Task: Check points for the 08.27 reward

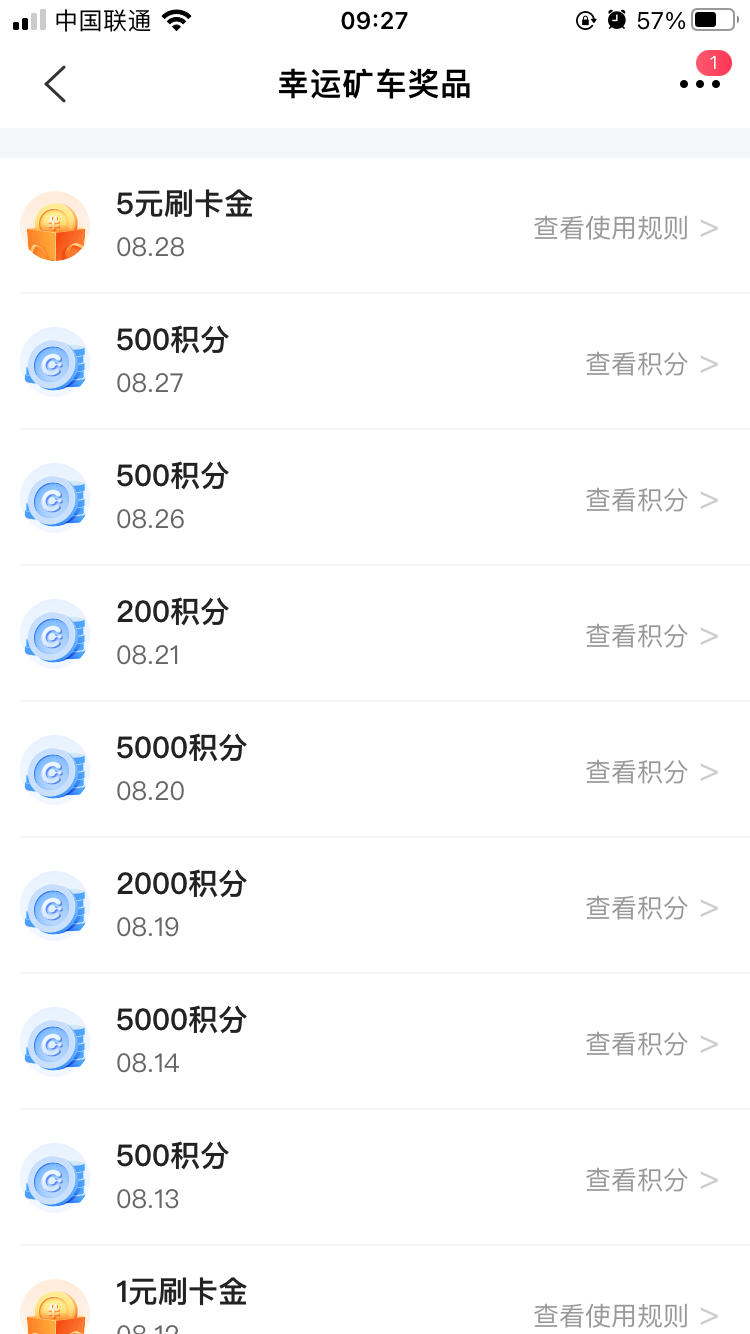Action: tap(652, 364)
